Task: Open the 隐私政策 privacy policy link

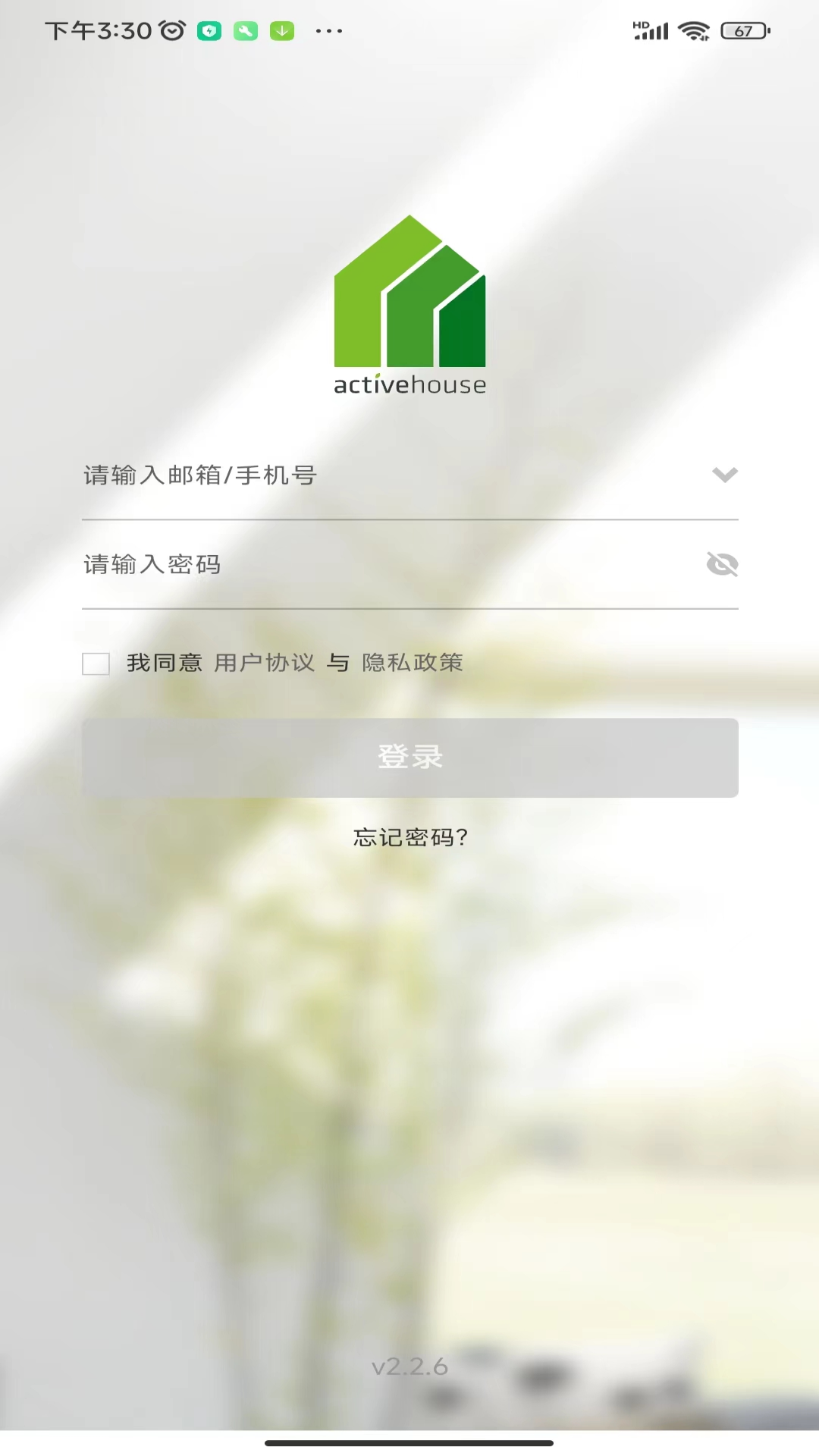Action: coord(413,663)
